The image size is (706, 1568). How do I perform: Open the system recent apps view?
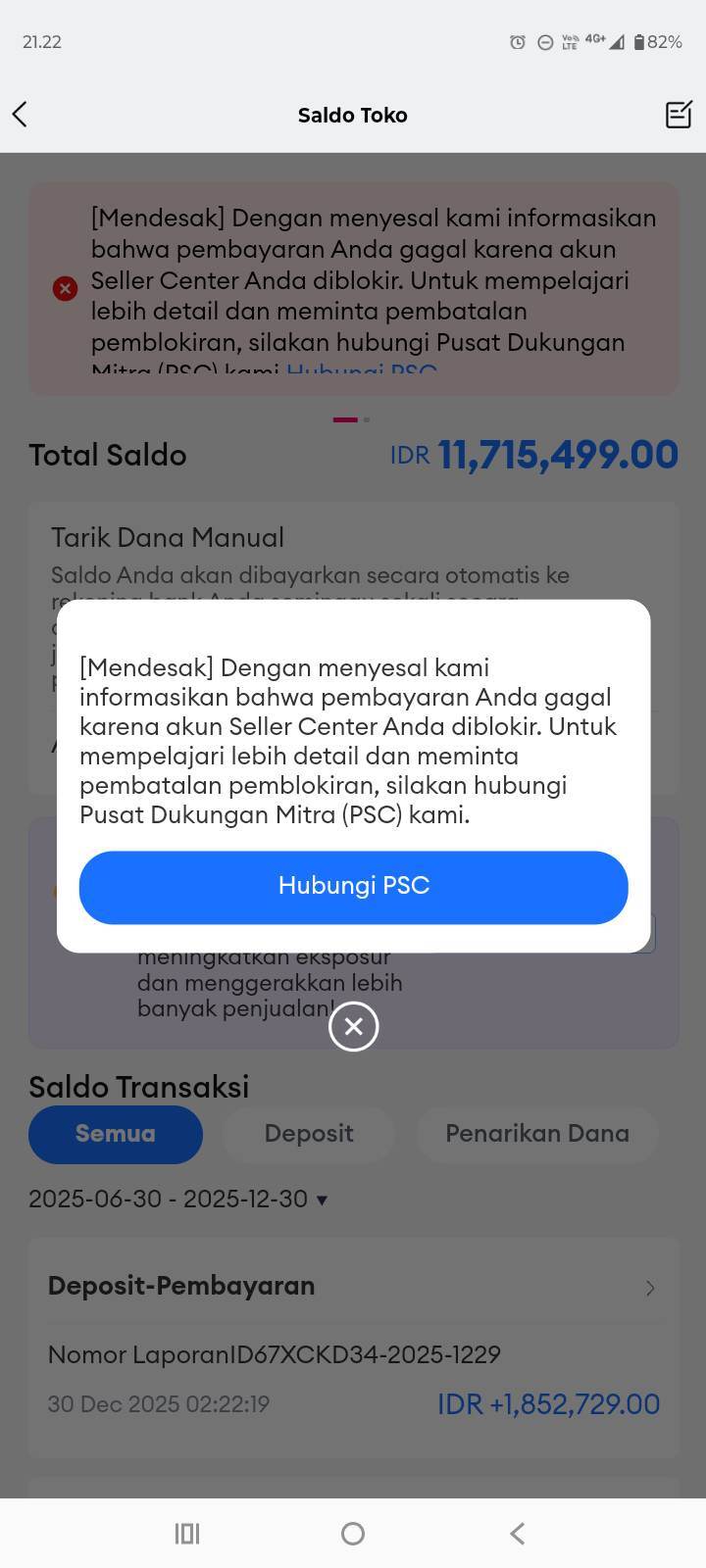coord(187,1534)
